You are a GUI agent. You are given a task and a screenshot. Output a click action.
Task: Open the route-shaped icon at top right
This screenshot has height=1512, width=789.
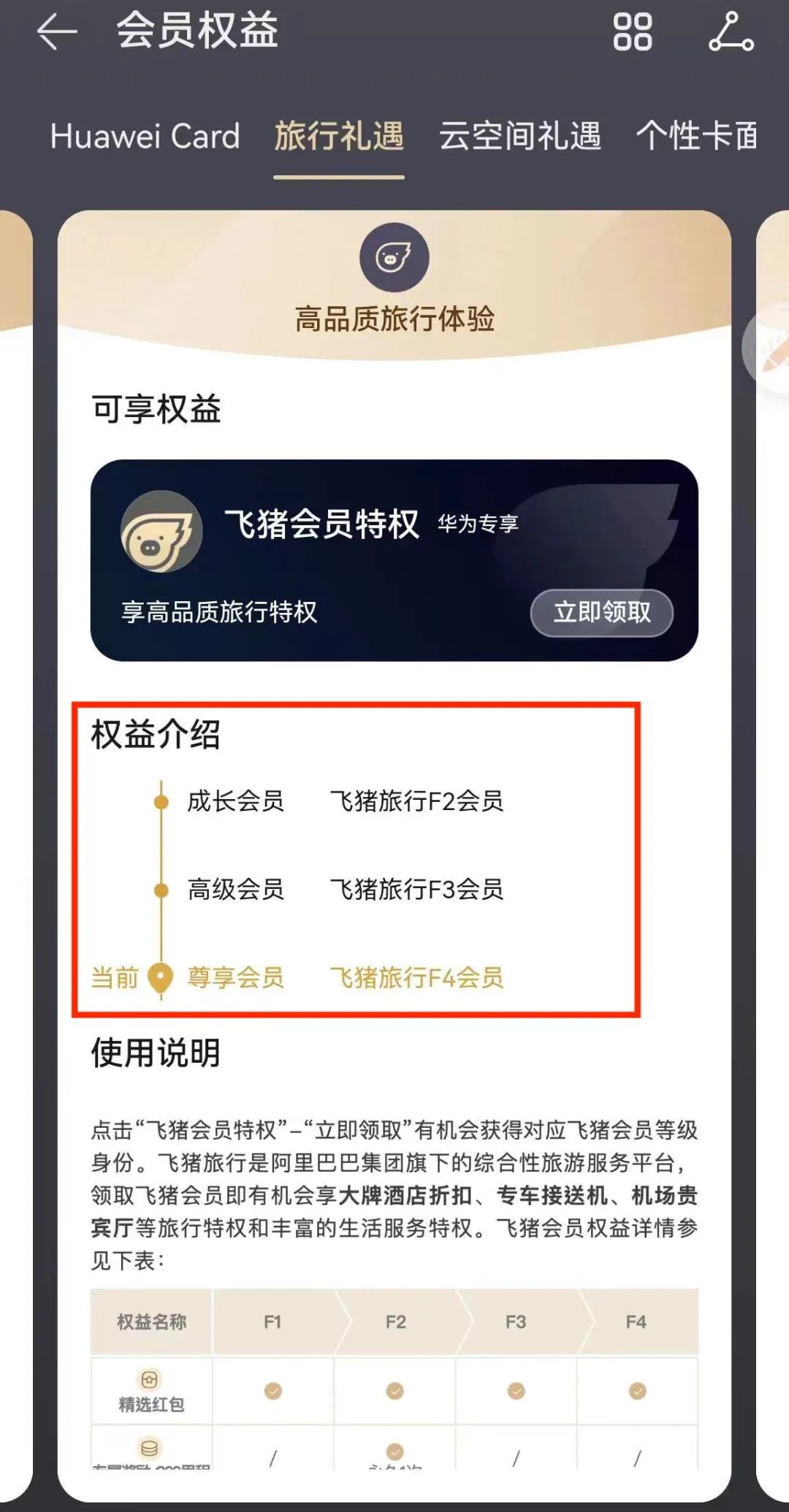pyautogui.click(x=731, y=32)
